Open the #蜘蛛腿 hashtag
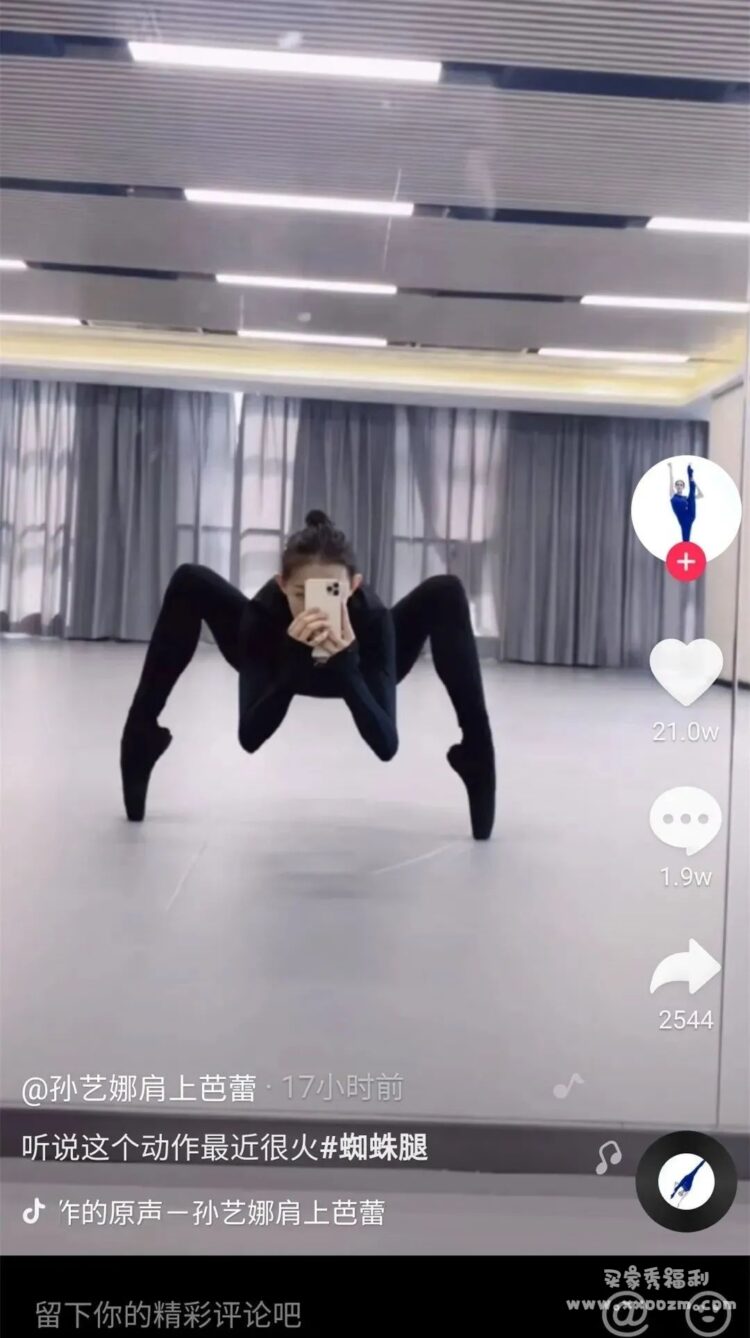The height and width of the screenshot is (1338, 750). 375,1148
